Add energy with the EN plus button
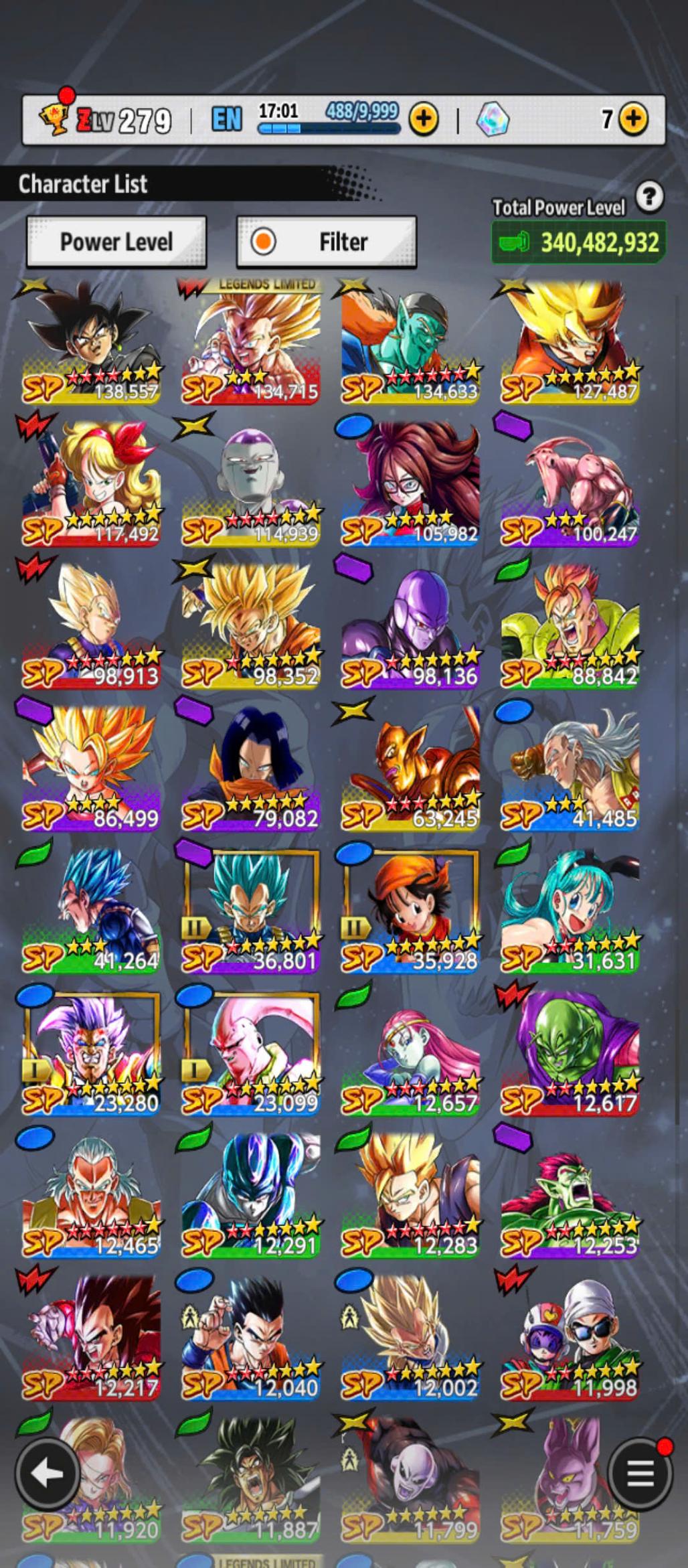The image size is (688, 1568). click(x=424, y=119)
